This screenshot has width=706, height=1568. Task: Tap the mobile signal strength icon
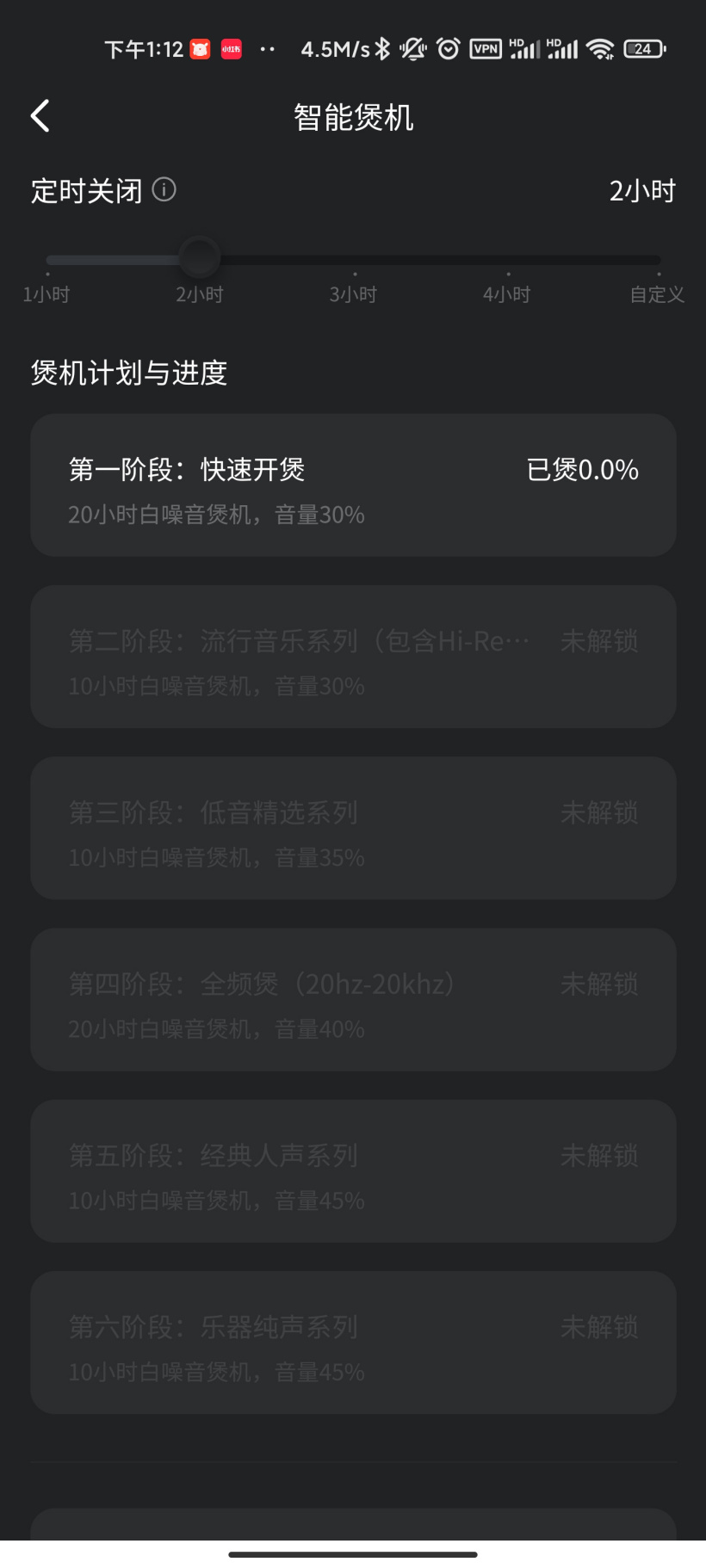pyautogui.click(x=525, y=49)
